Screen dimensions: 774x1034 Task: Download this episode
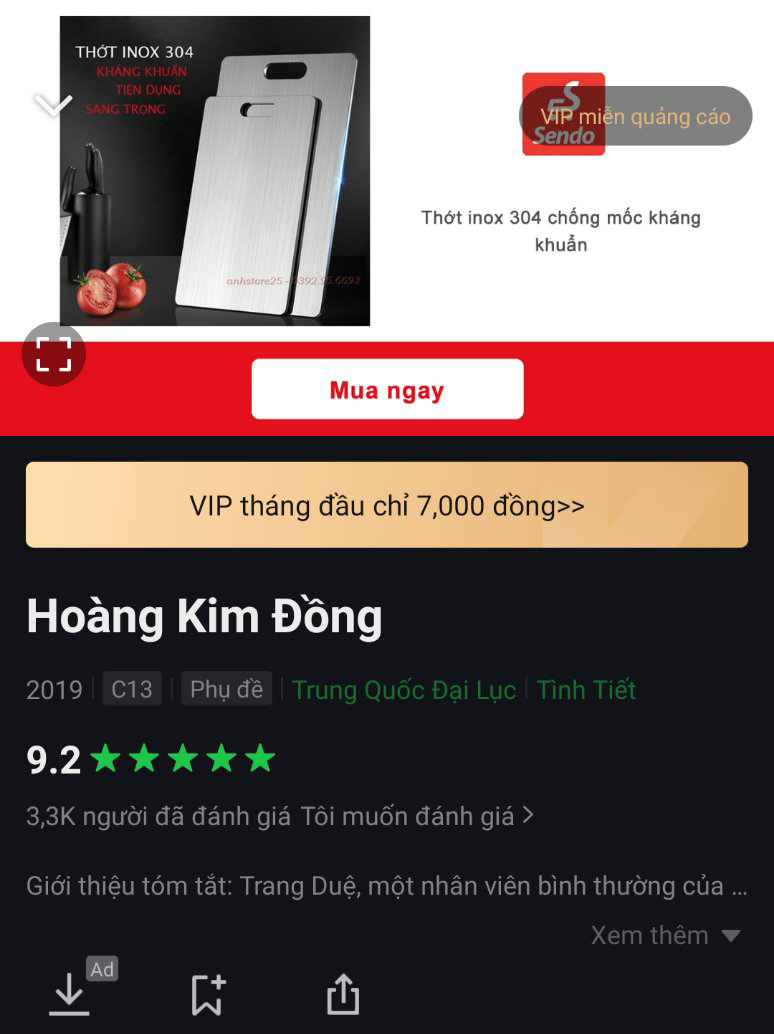pos(70,994)
